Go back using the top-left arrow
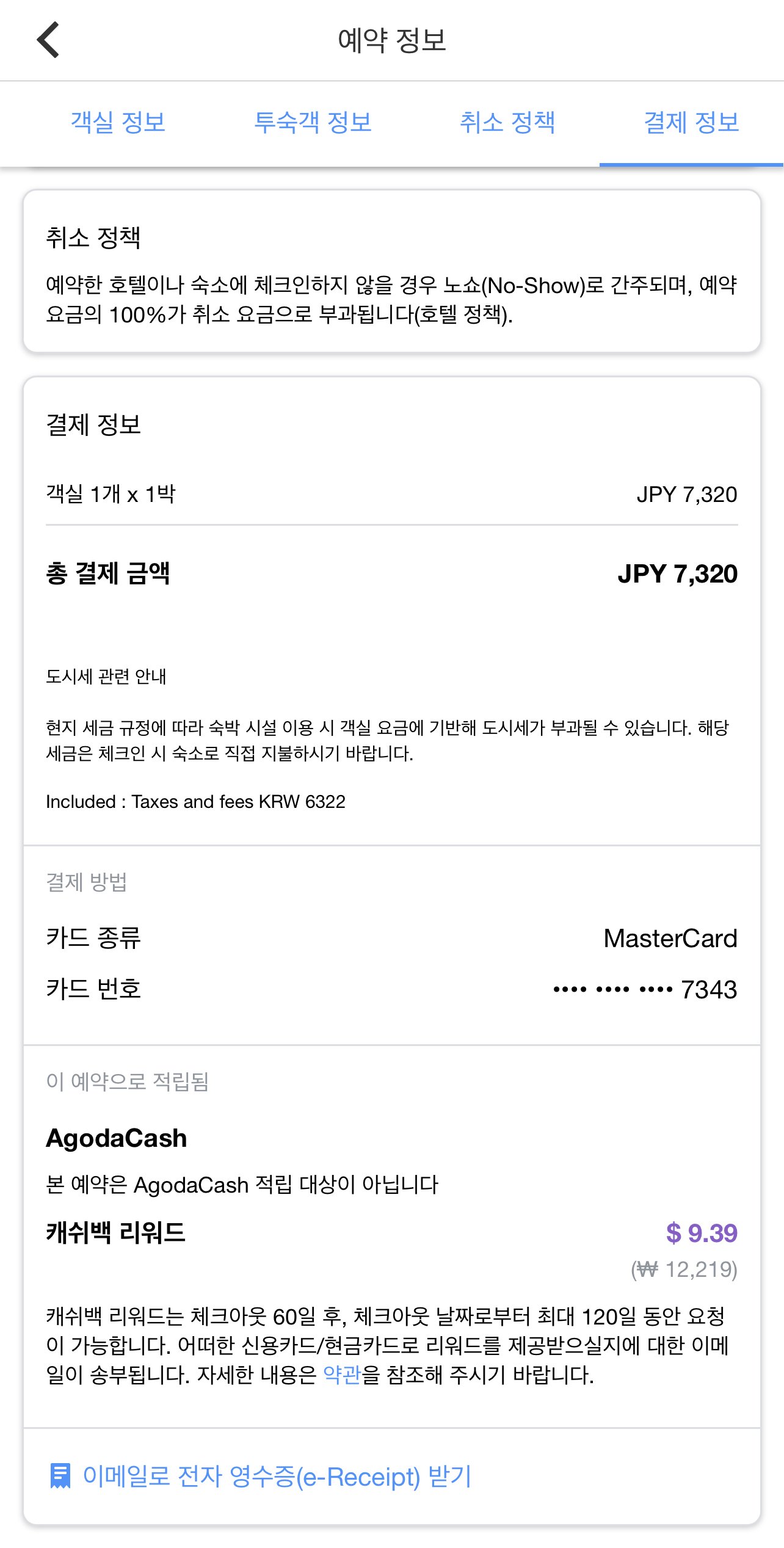The image size is (784, 1548). pos(48,40)
